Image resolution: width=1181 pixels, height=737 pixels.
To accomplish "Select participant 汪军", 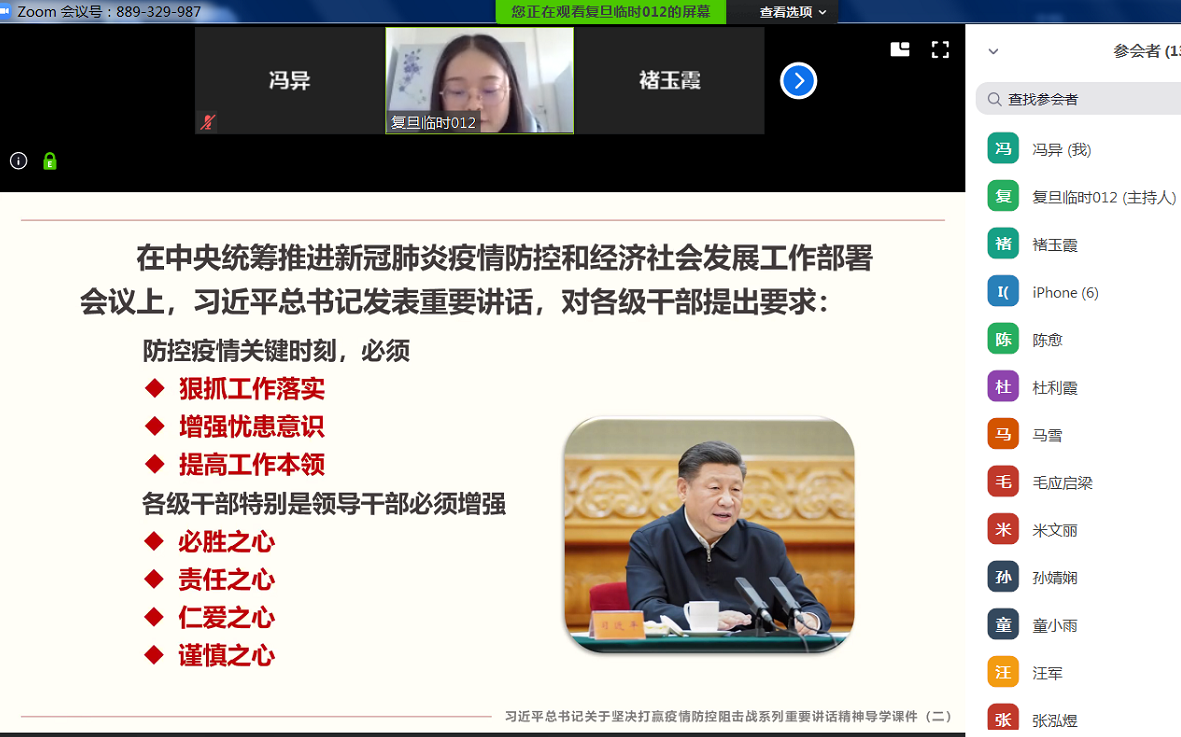I will (x=1047, y=673).
